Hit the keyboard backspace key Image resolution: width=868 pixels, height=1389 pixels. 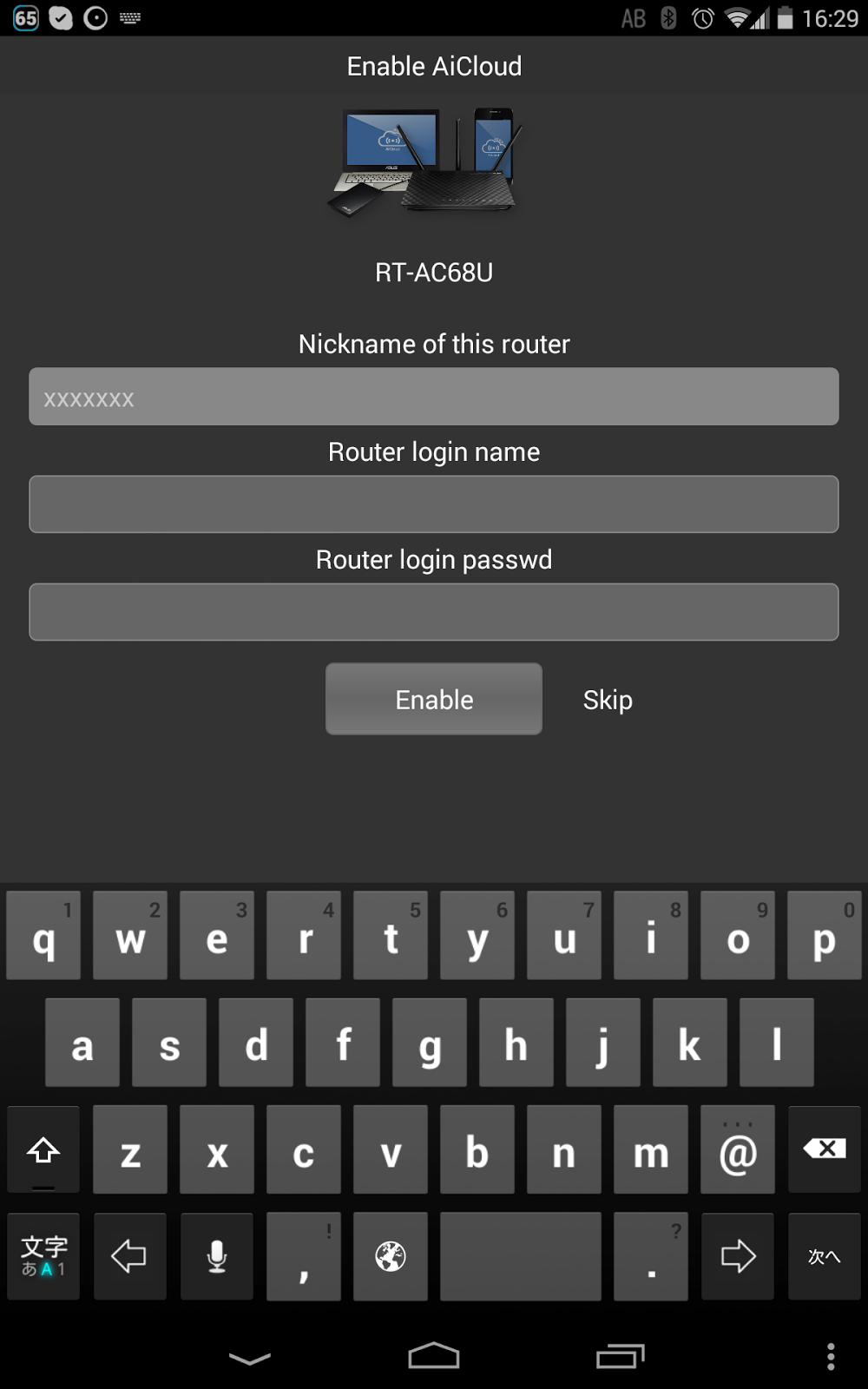point(825,1149)
